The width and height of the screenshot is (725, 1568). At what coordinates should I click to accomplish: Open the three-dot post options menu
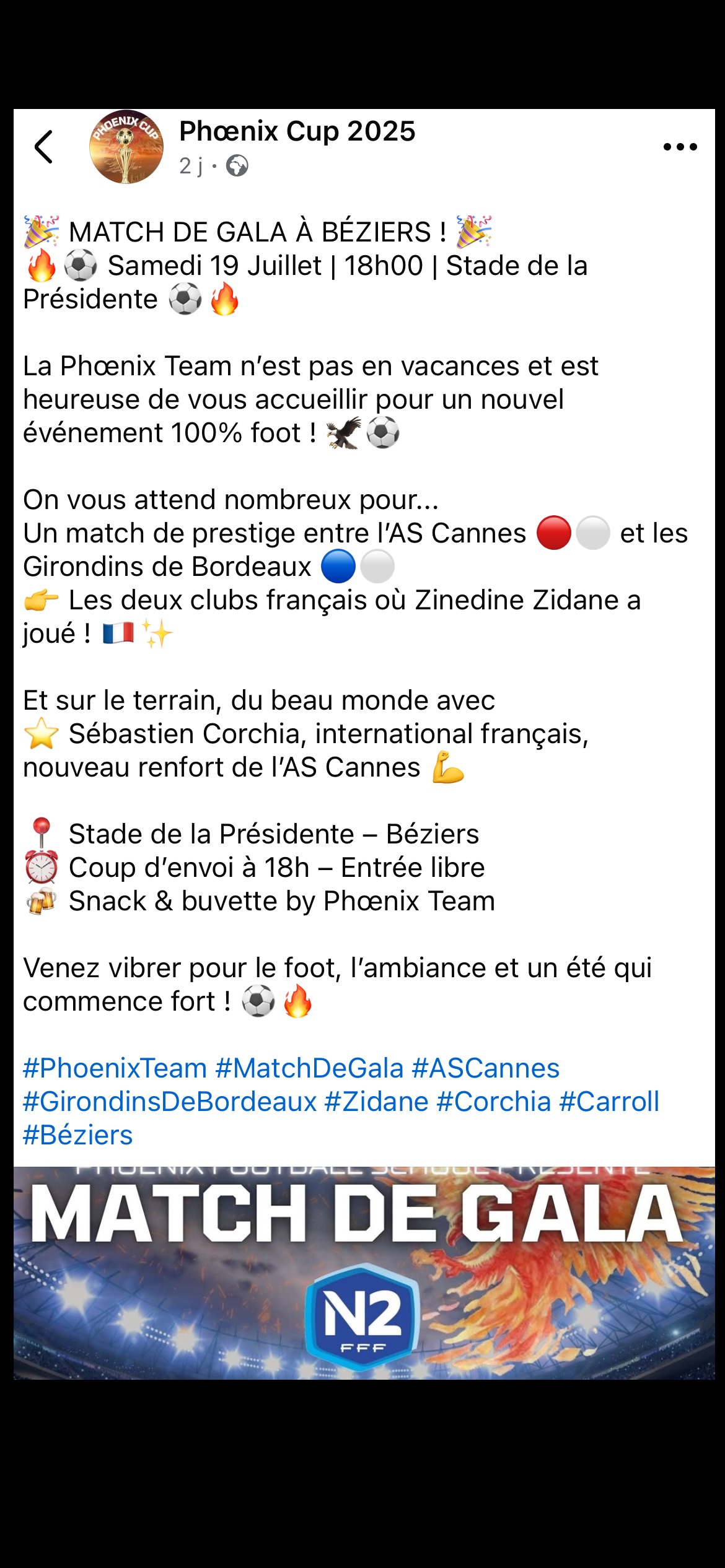(x=680, y=147)
